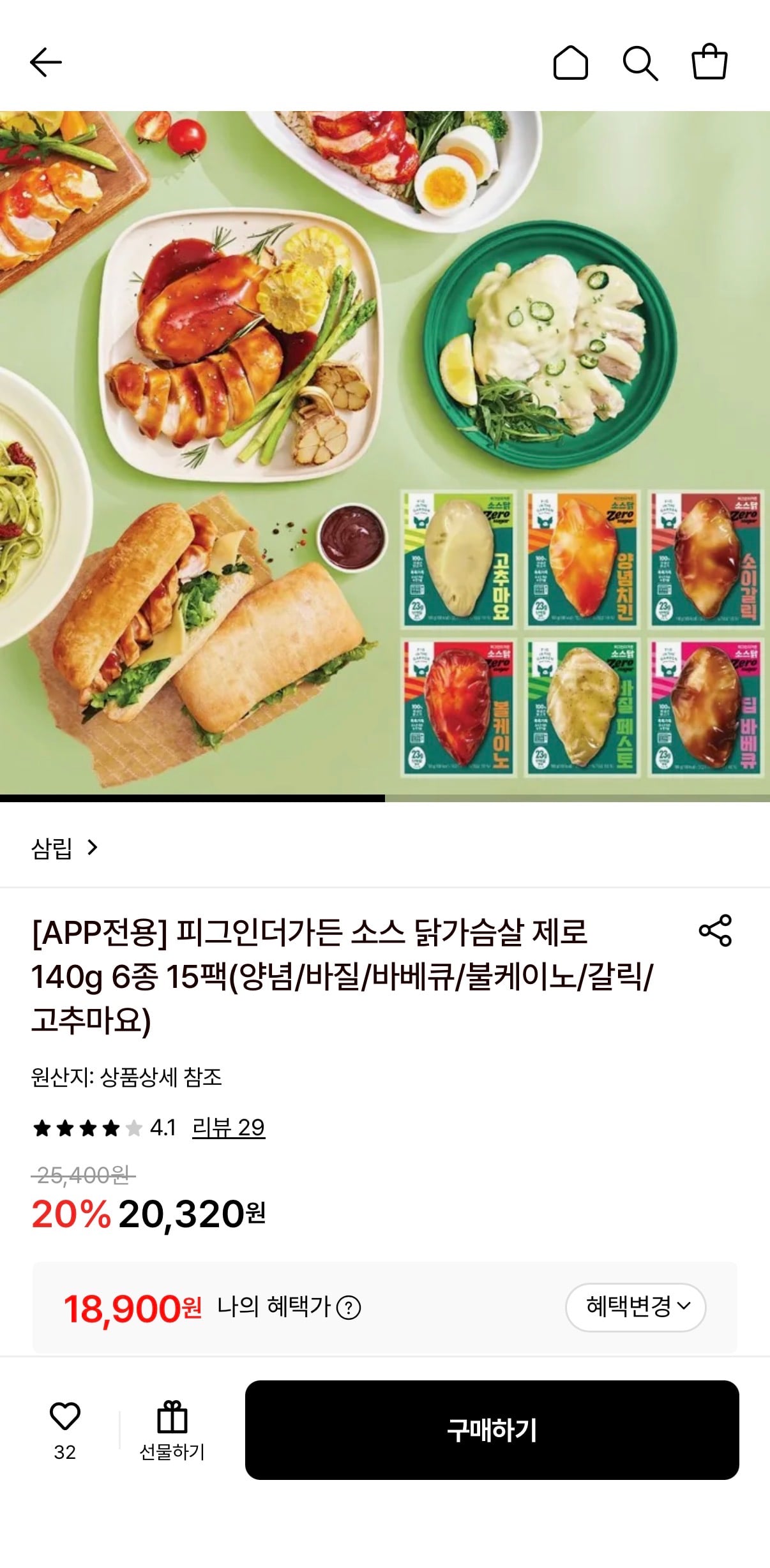The height and width of the screenshot is (1568, 770).
Task: Navigate back with the back arrow
Action: pos(46,62)
